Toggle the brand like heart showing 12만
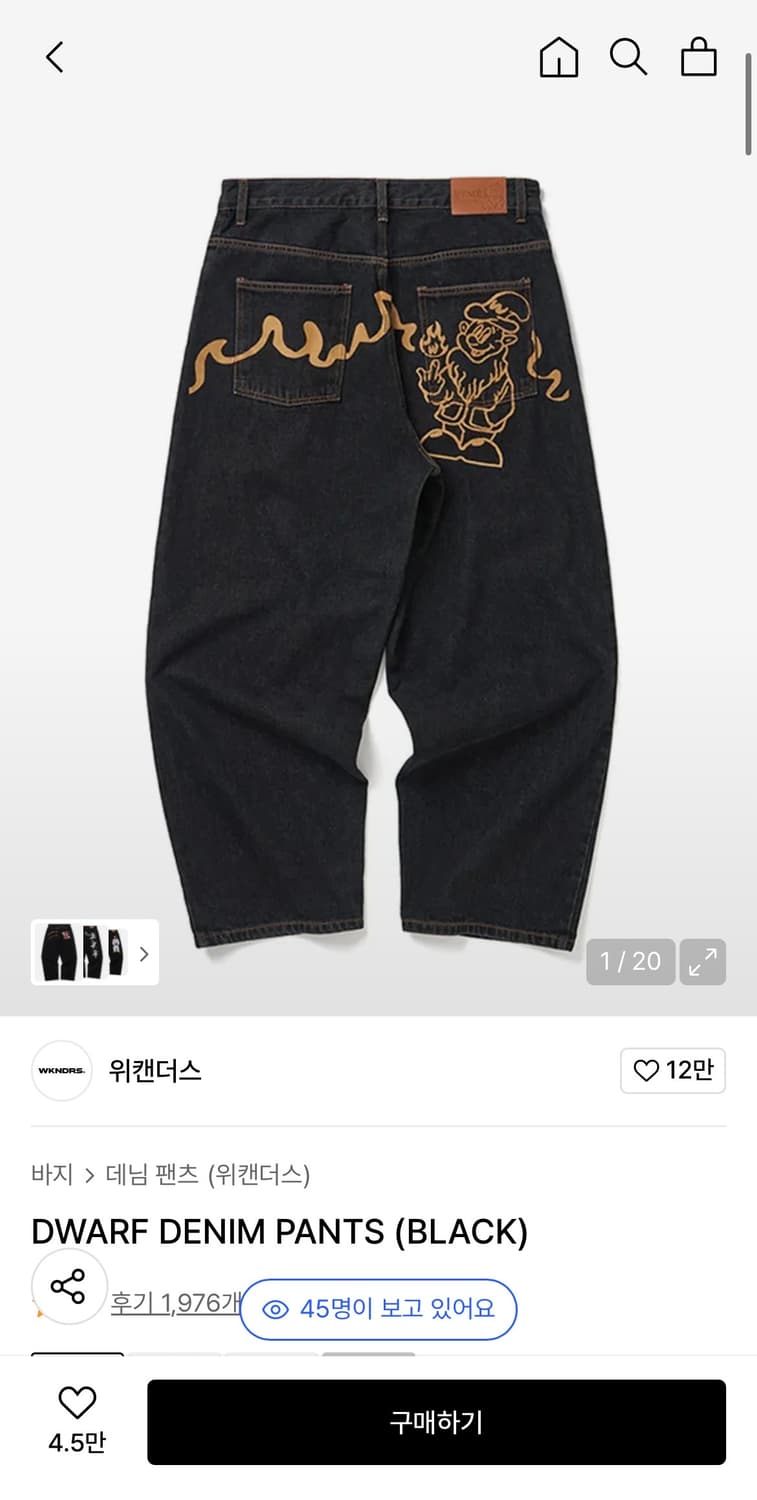This screenshot has width=757, height=1500. (673, 1070)
